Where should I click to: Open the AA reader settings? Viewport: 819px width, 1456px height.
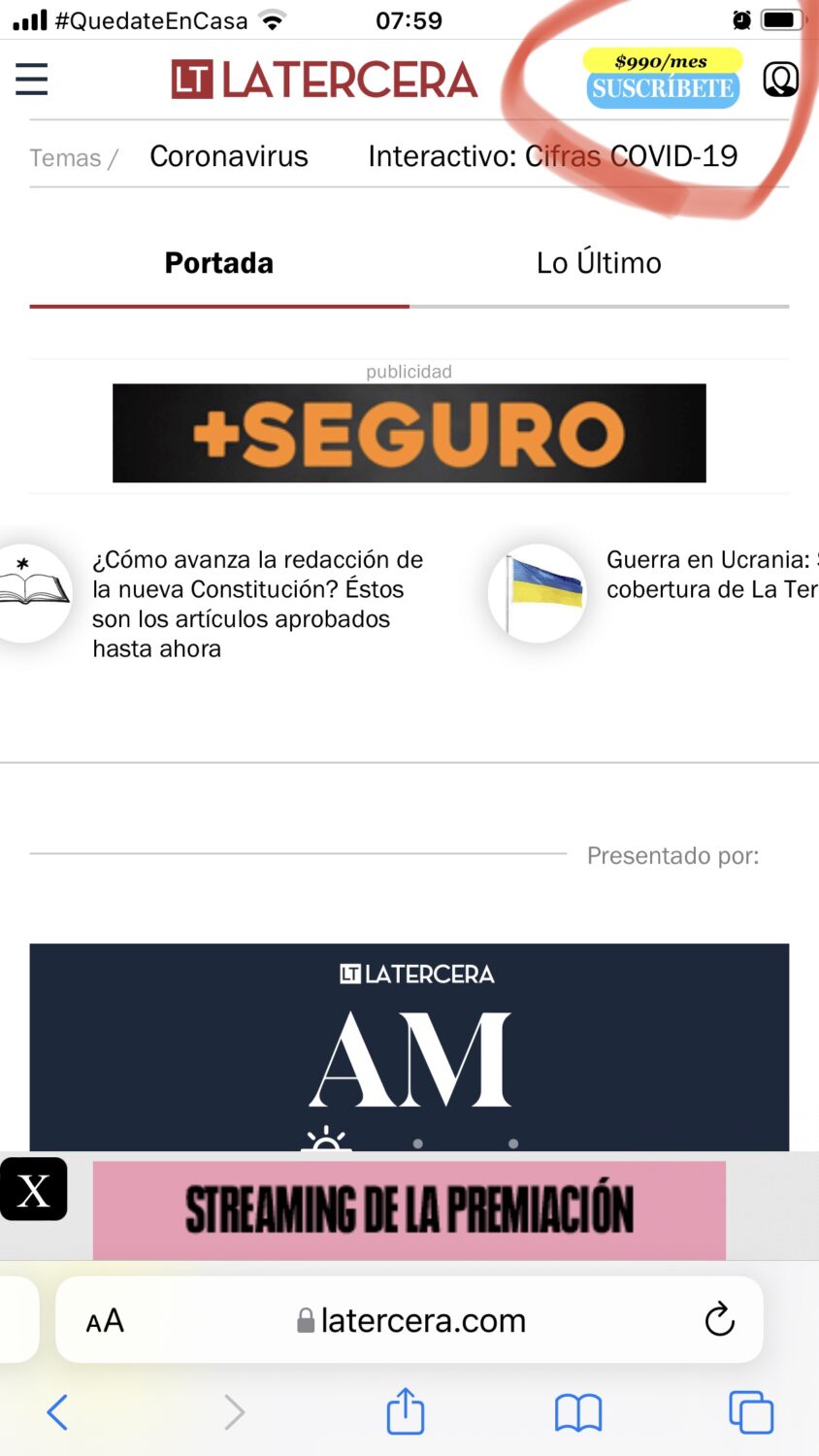(105, 1321)
